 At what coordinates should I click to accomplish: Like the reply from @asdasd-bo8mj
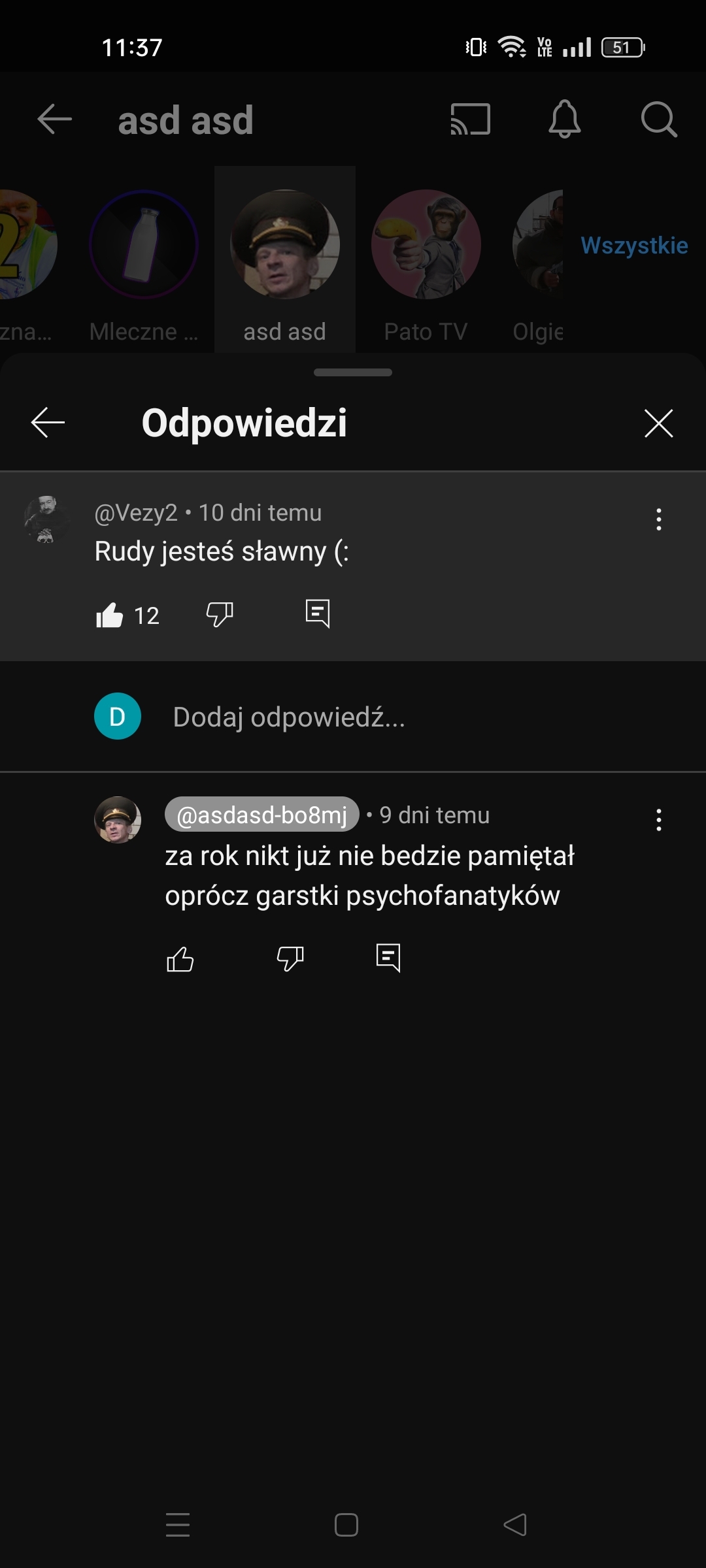pos(180,959)
